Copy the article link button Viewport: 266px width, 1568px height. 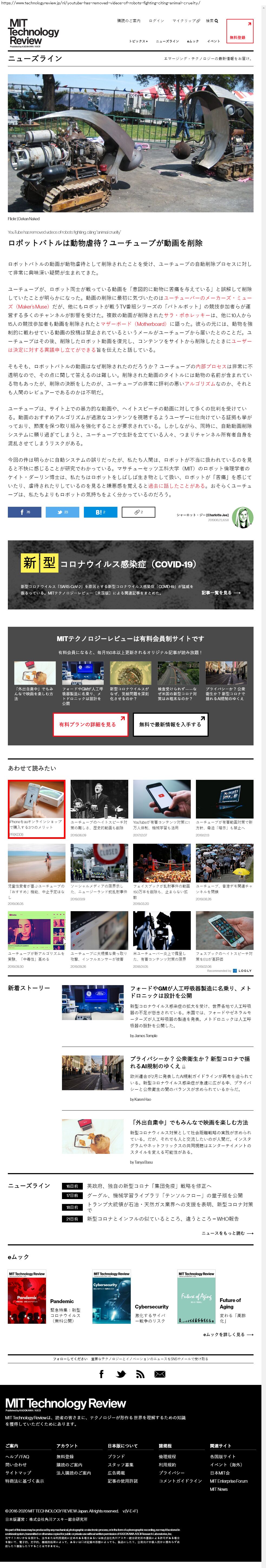[138, 512]
